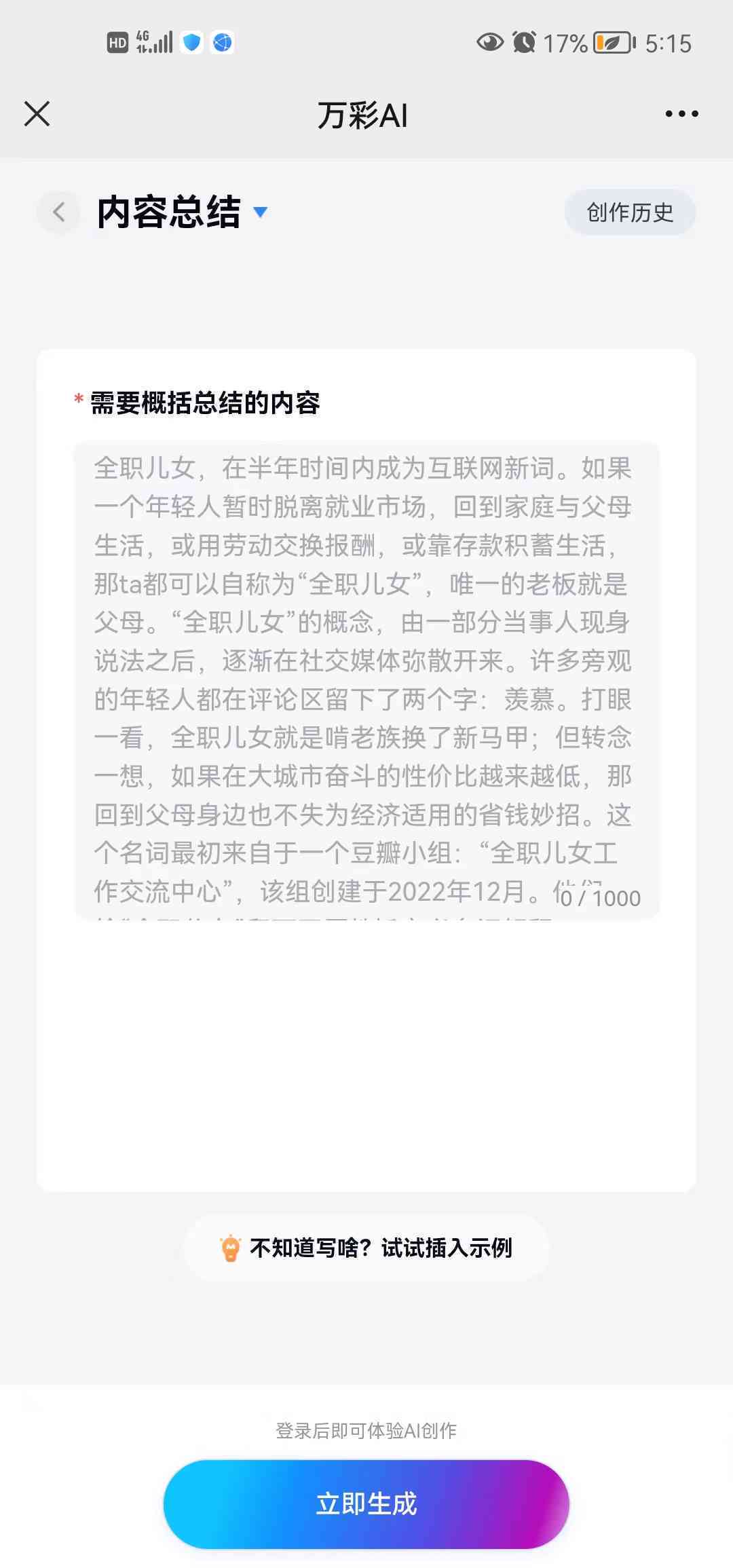The image size is (733, 1568).
Task: Open the creation type selector 内容总结
Action: point(170,212)
